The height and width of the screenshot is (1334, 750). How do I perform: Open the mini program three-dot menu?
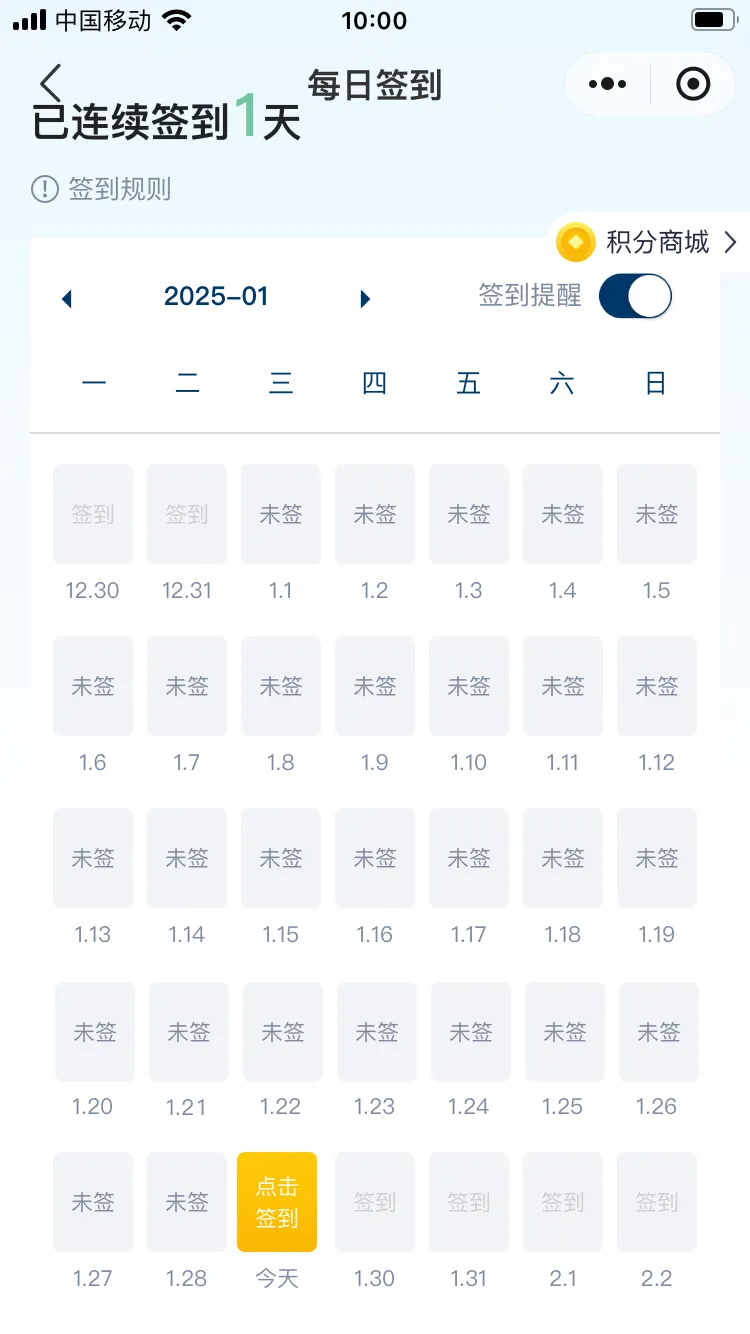[607, 84]
